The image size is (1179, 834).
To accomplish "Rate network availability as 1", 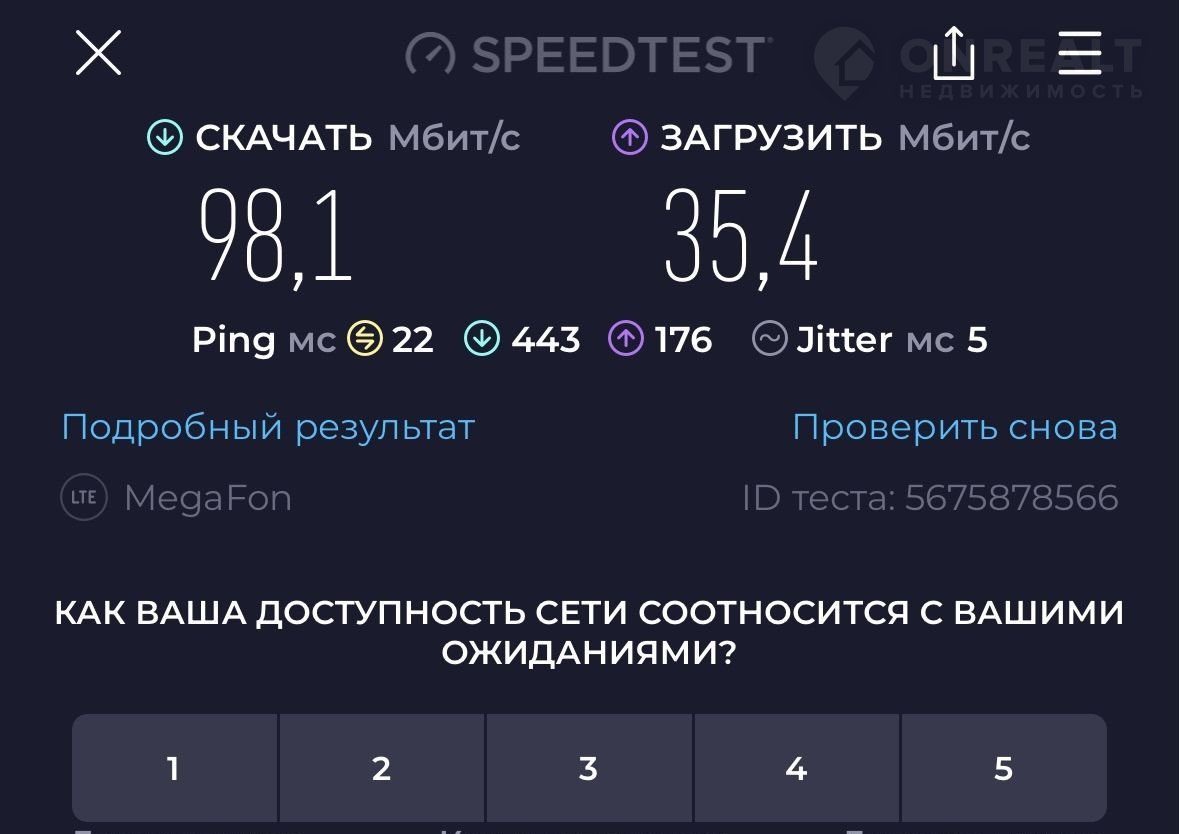I will (174, 768).
